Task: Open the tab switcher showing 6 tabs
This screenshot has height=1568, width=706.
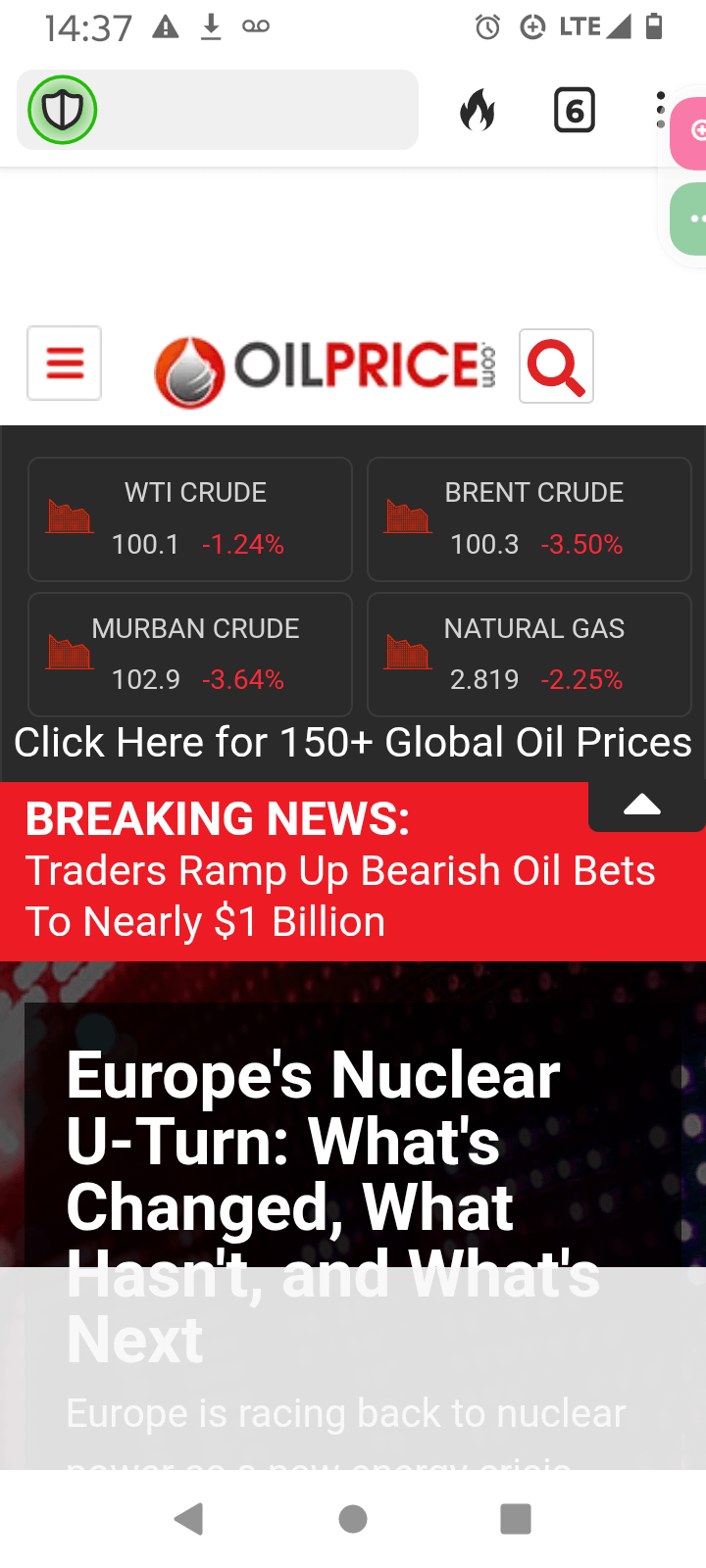Action: tap(574, 110)
